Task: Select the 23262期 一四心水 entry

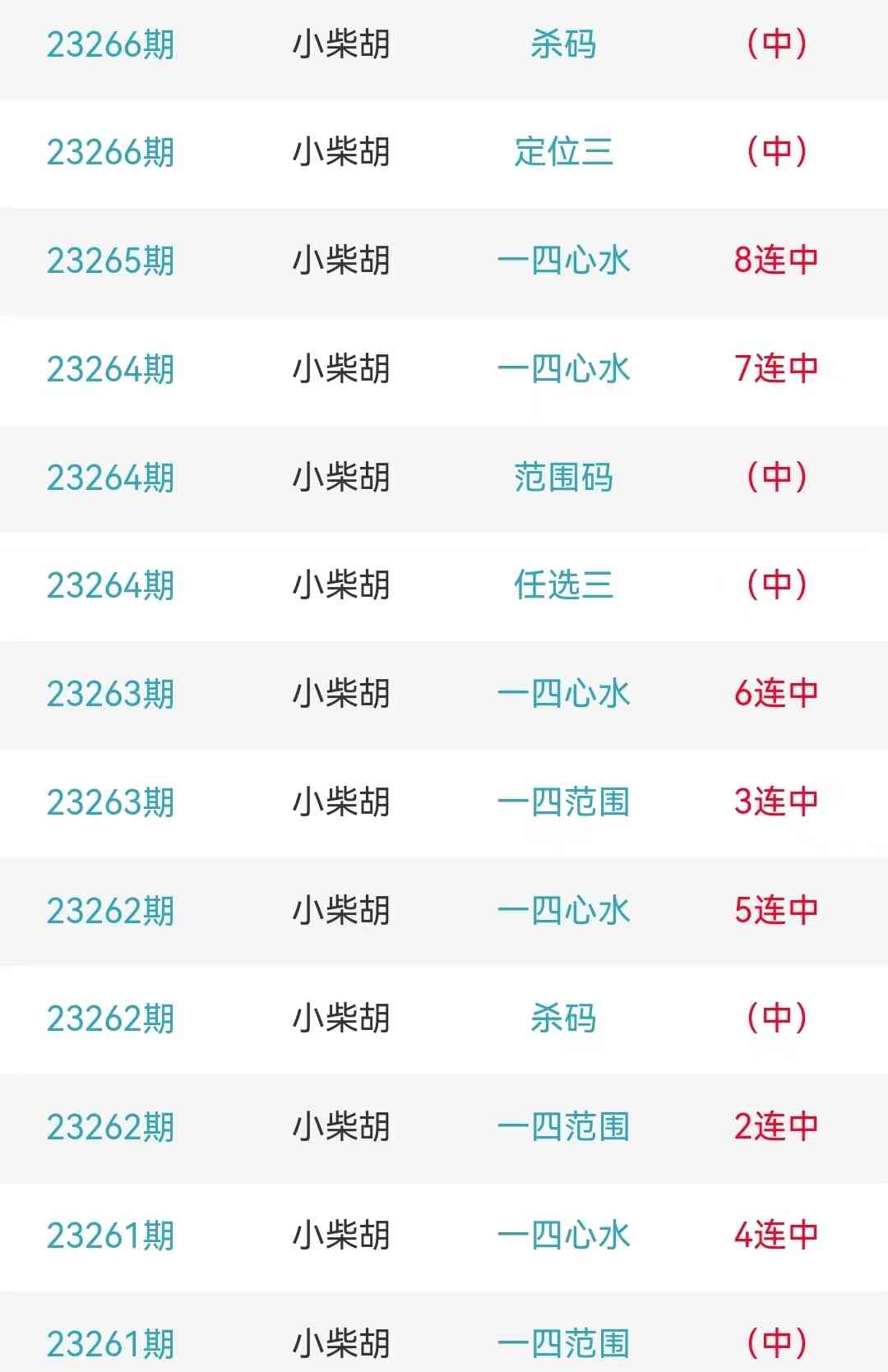Action: 563,911
